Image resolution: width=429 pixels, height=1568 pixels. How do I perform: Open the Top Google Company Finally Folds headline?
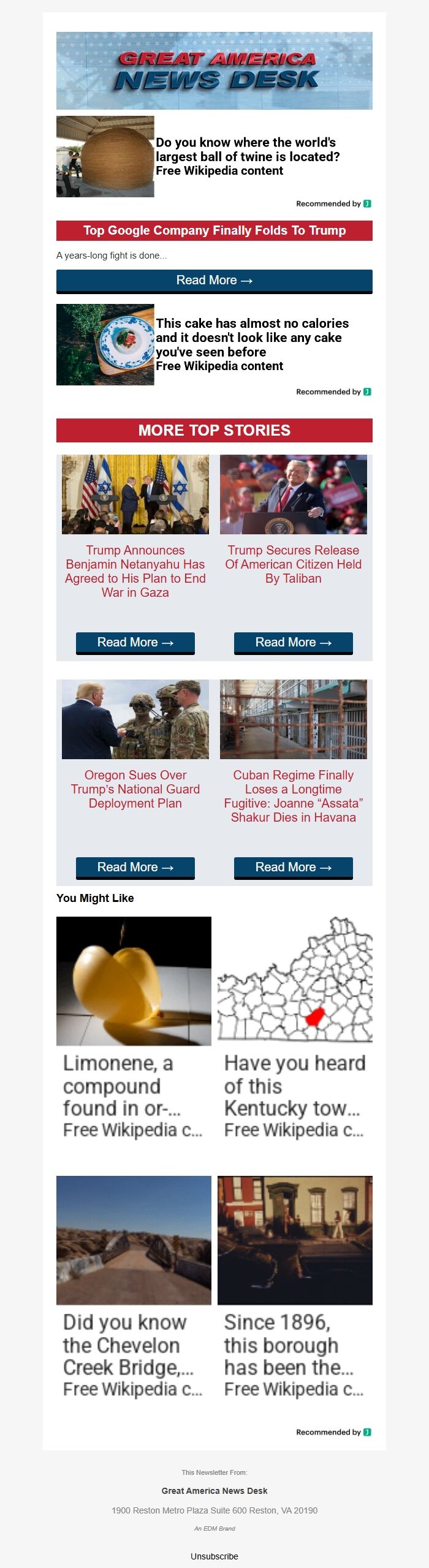[x=214, y=231]
